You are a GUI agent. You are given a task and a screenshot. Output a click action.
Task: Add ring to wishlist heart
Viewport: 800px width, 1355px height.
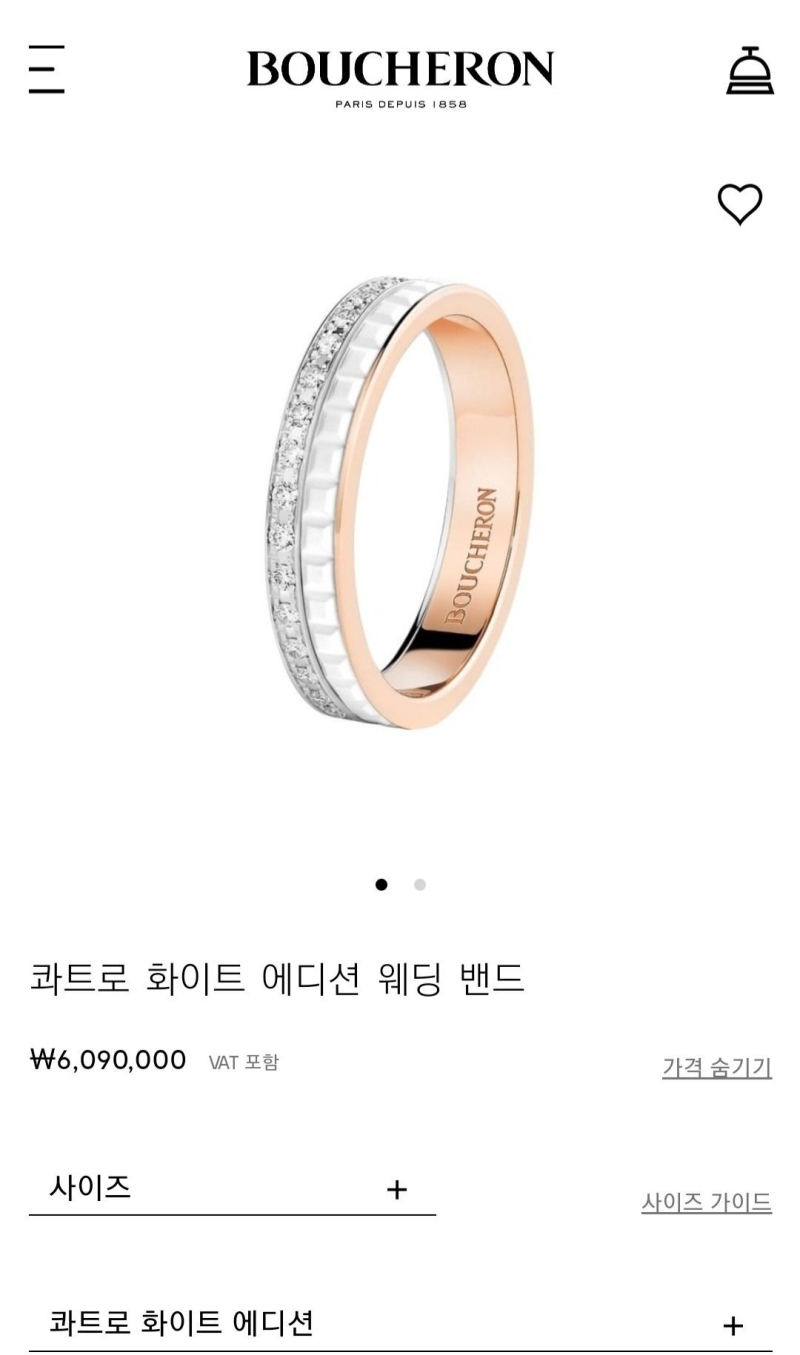(x=740, y=204)
